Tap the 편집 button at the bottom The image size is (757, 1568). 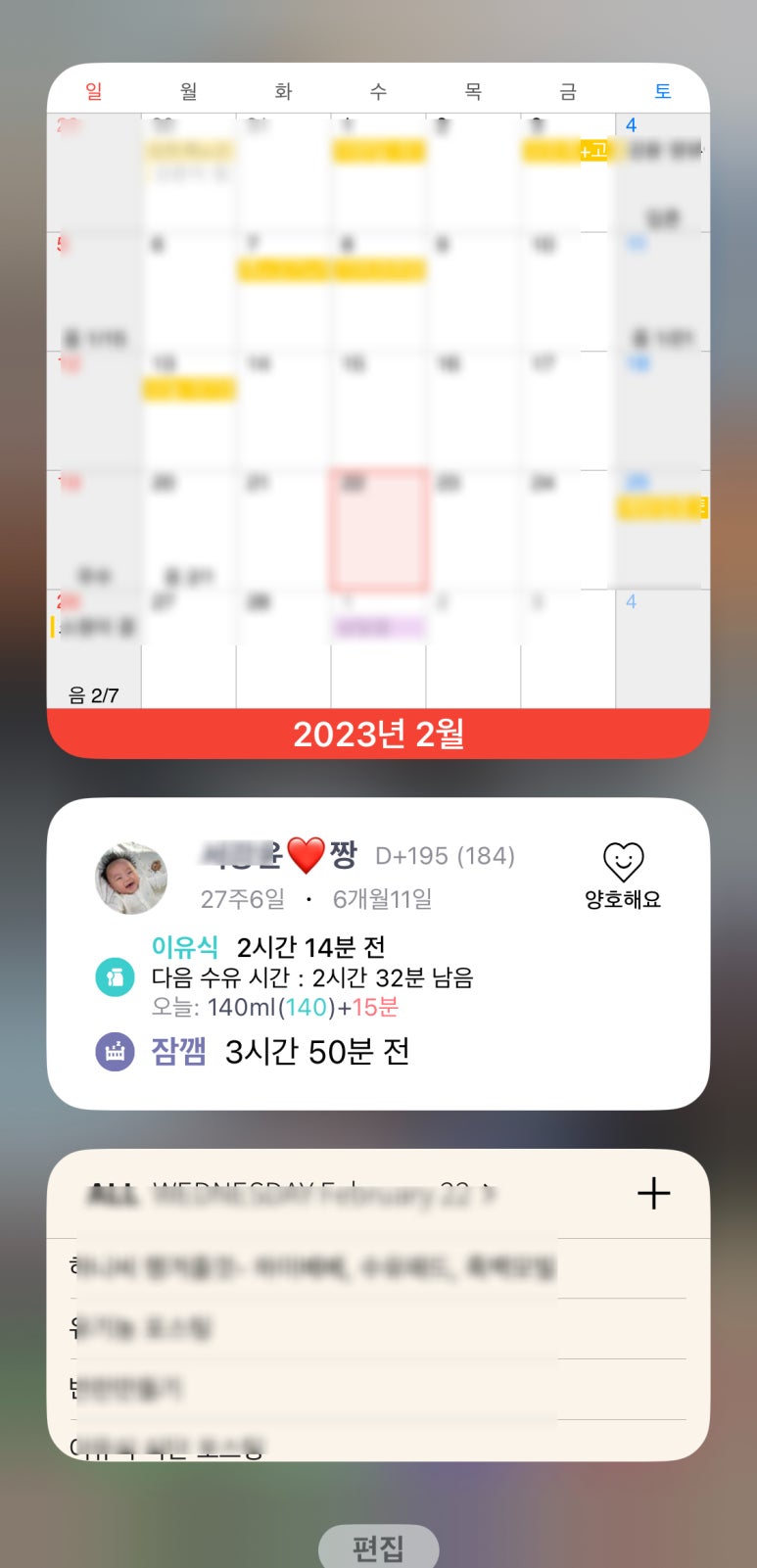[x=378, y=1547]
